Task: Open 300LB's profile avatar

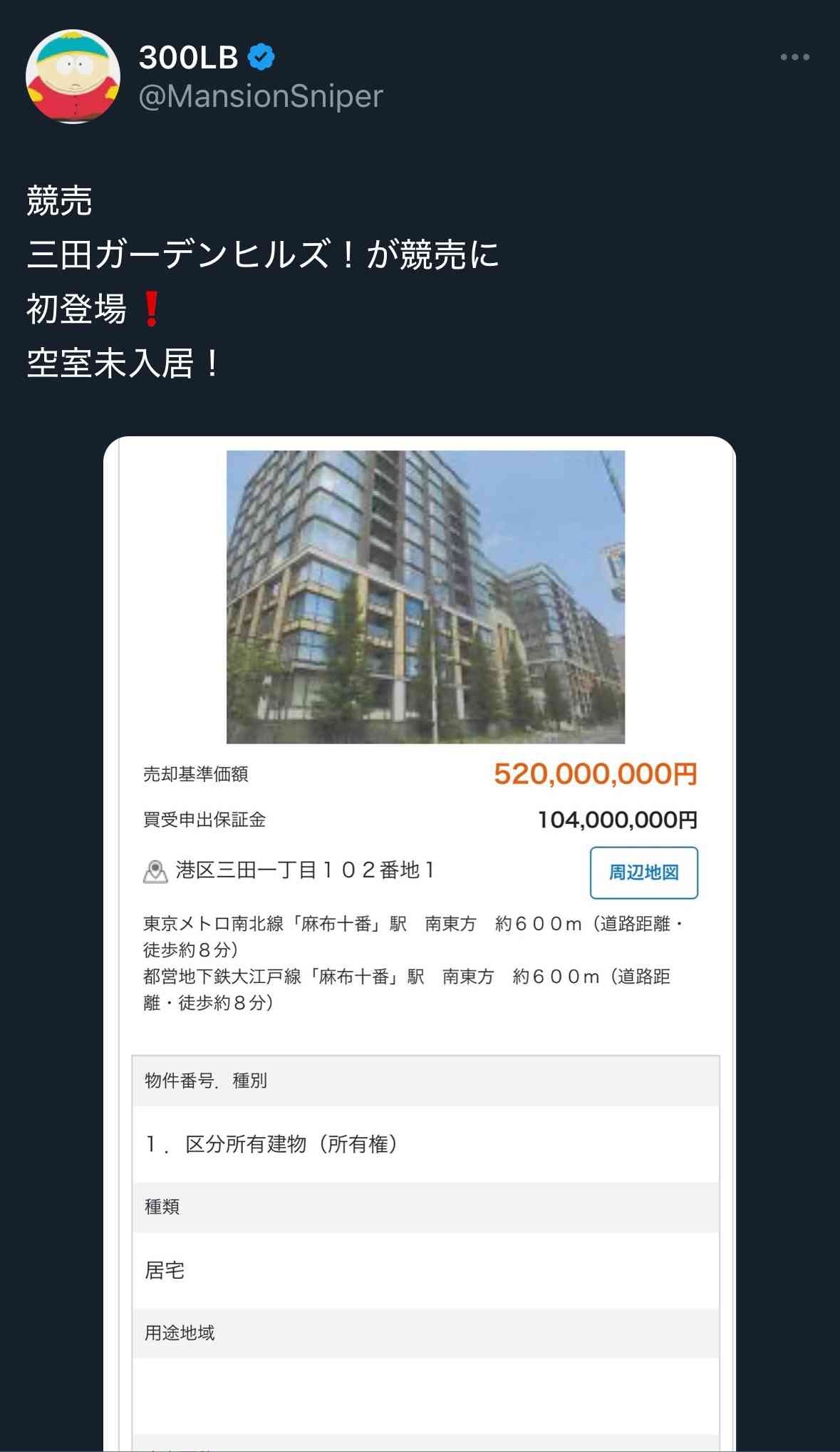Action: (x=73, y=76)
